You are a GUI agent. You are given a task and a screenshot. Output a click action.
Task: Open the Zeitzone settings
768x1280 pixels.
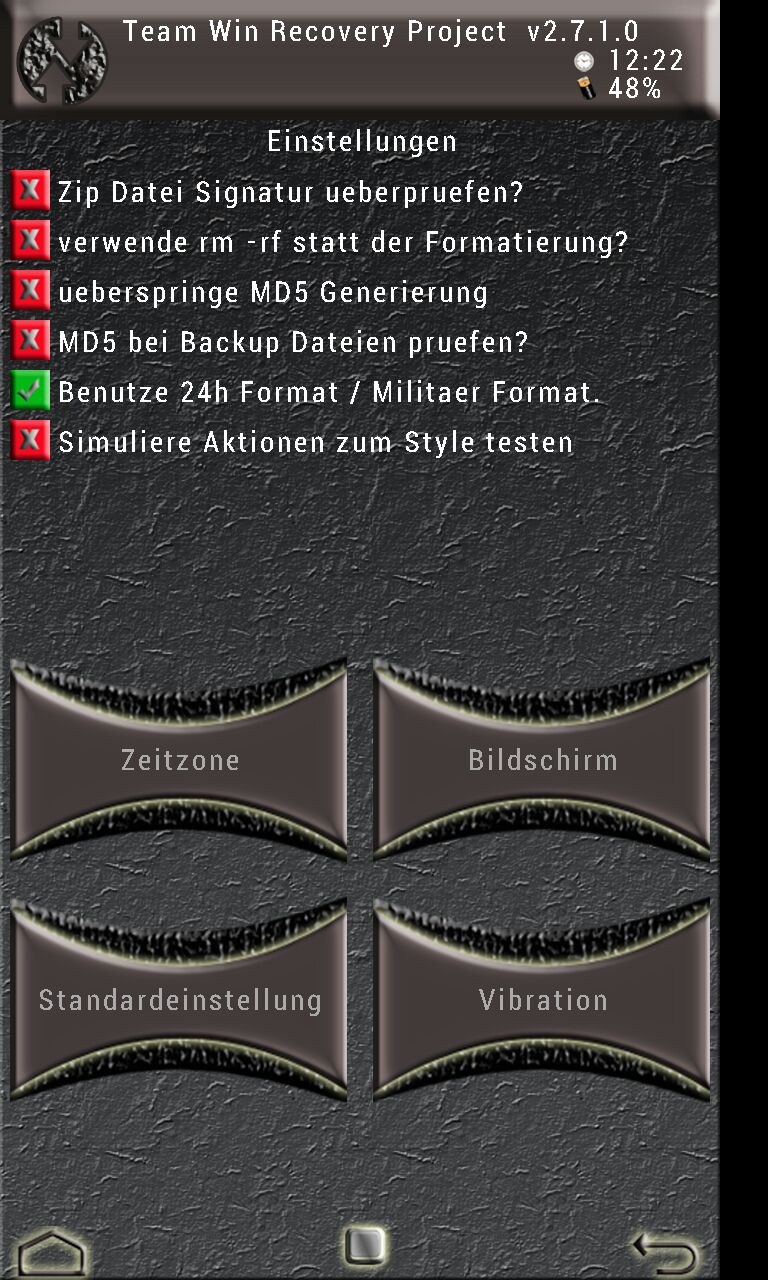[180, 760]
